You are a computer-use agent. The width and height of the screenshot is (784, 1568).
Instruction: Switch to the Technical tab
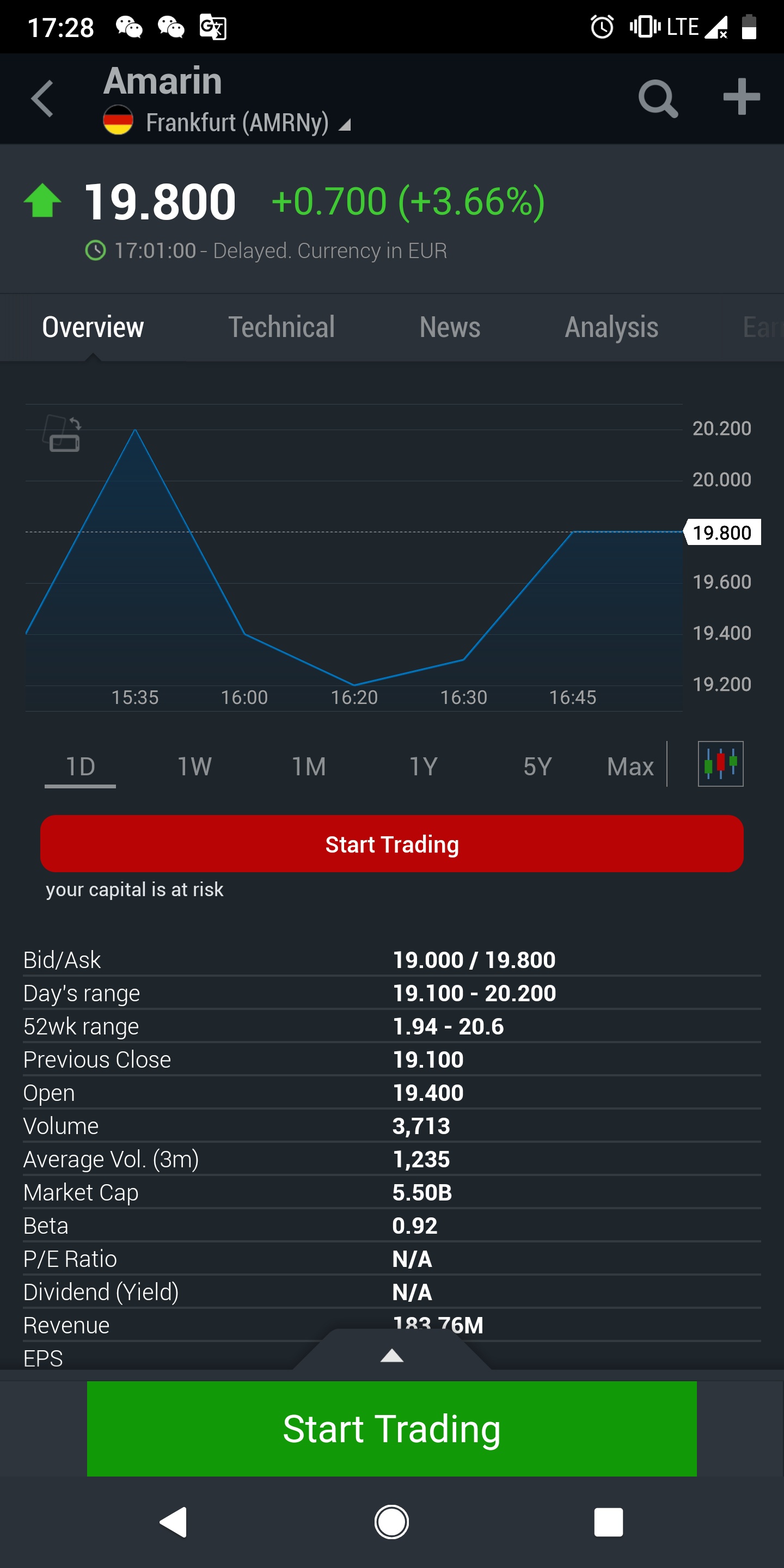pos(281,327)
